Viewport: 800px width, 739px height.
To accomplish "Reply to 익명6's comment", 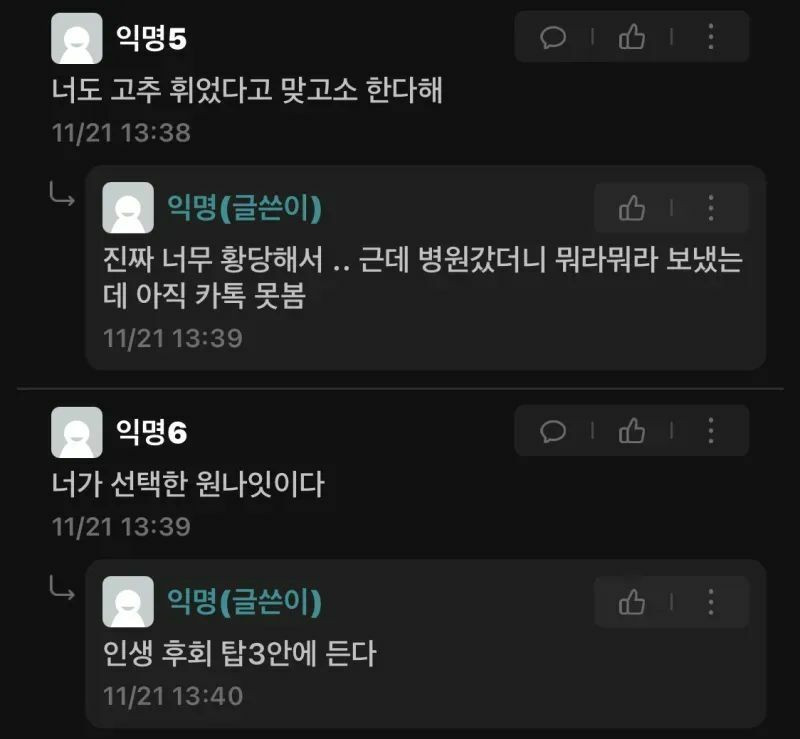I will pyautogui.click(x=553, y=431).
